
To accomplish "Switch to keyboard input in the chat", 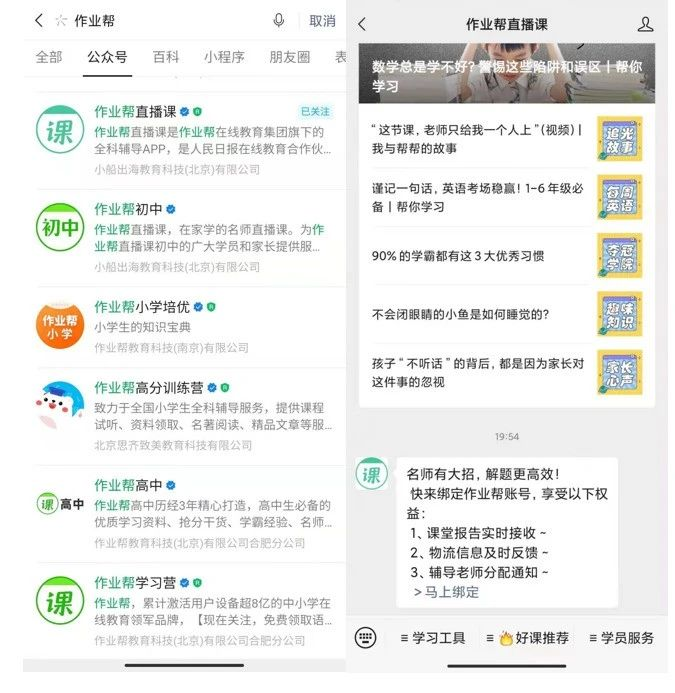I will point(366,638).
